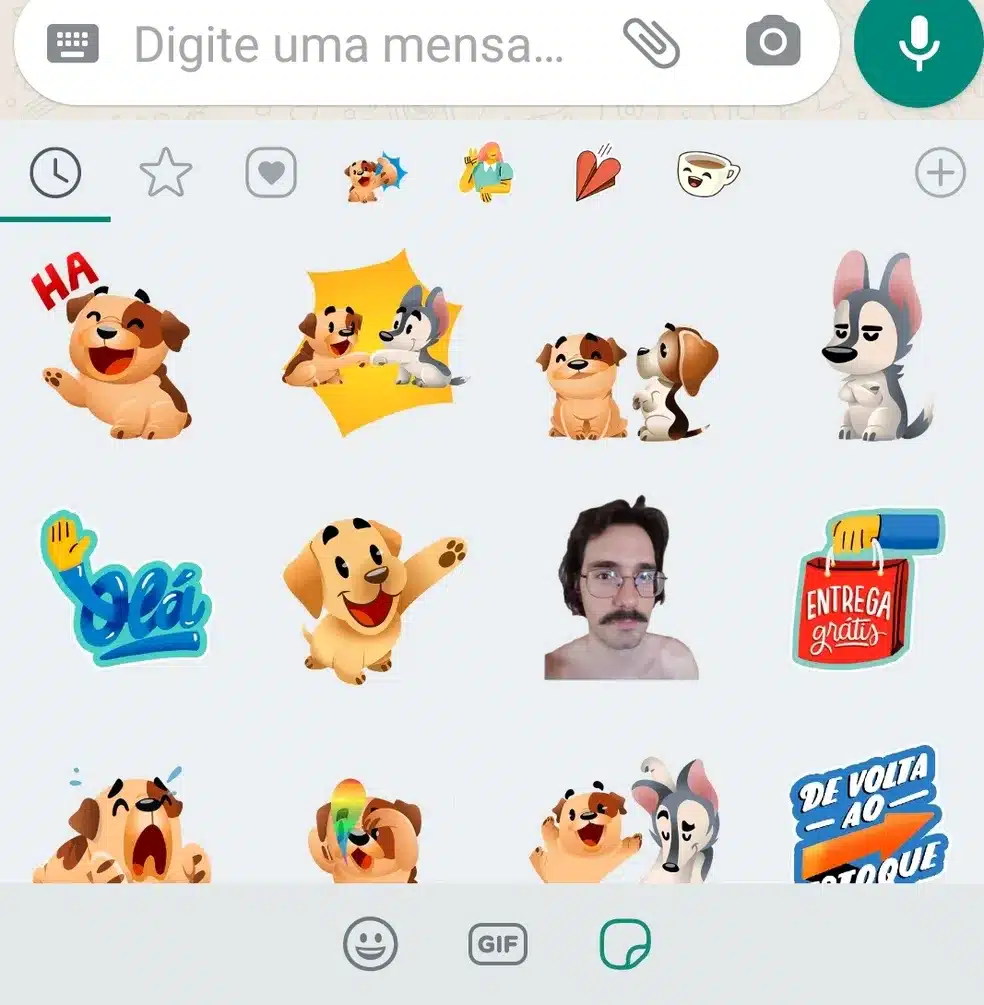The width and height of the screenshot is (984, 1005).
Task: Open favorite stickers star tab
Action: tap(165, 175)
